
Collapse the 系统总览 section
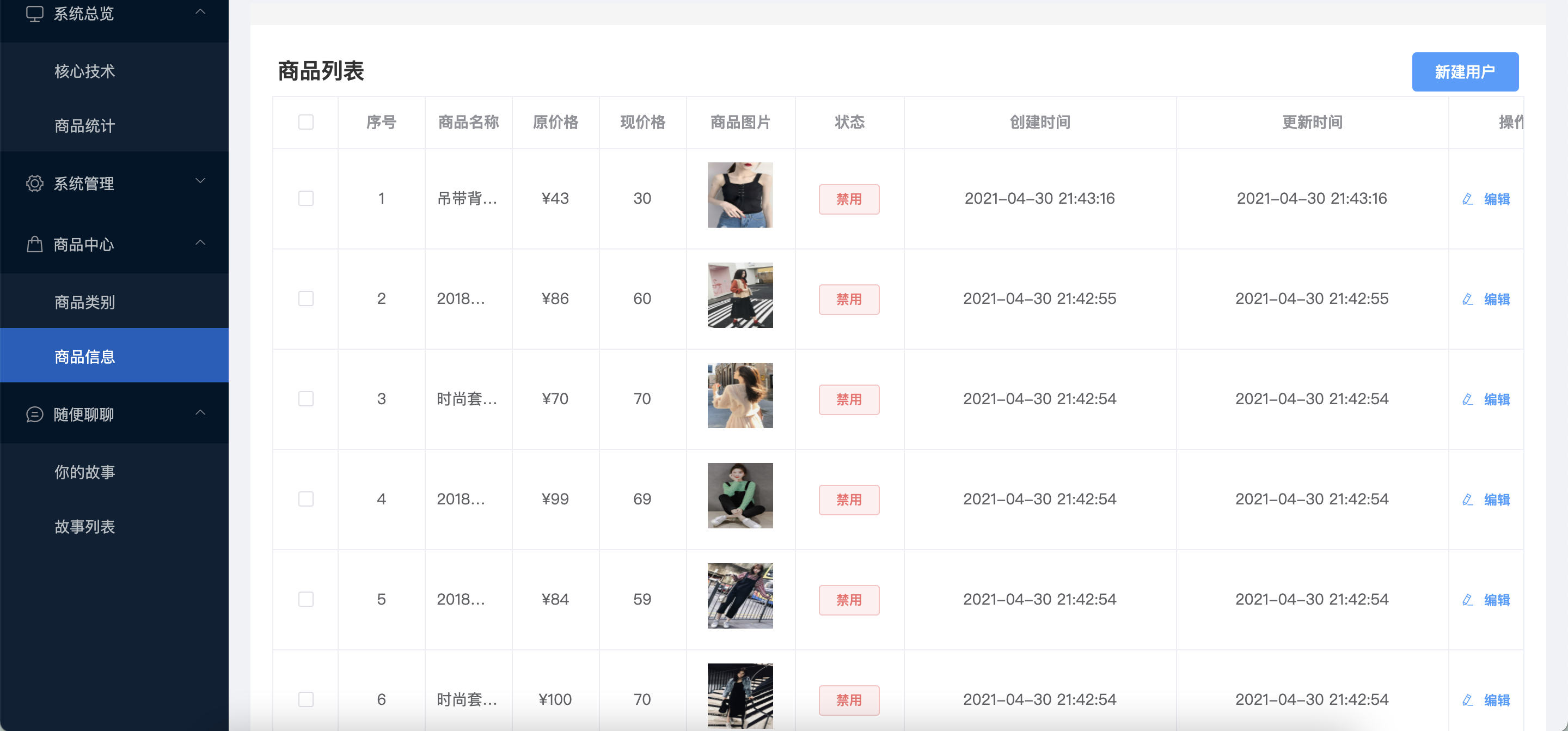click(114, 14)
